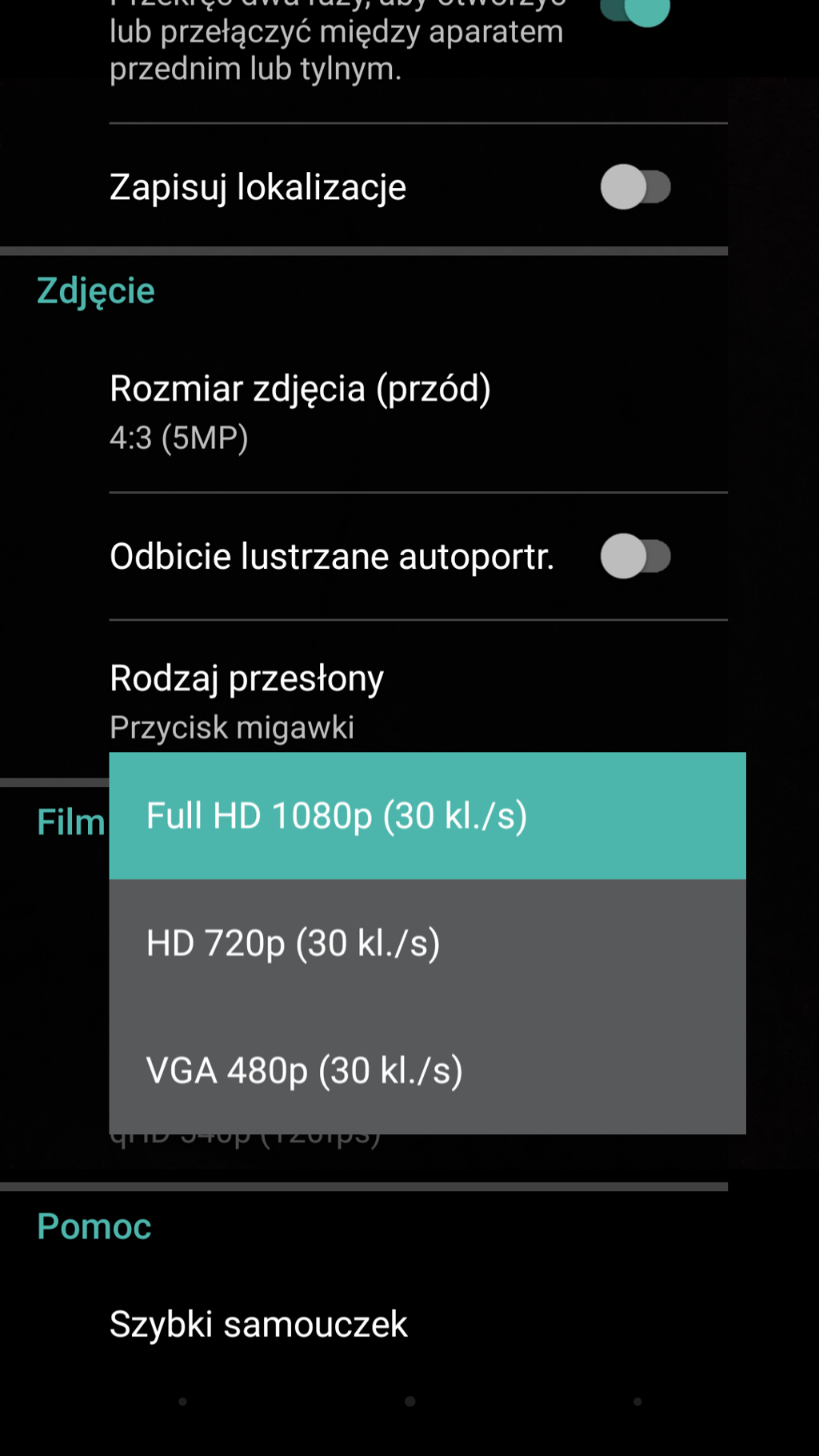The image size is (819, 1456).
Task: Choose HD 720p (30 kl./s) option
Action: (427, 943)
